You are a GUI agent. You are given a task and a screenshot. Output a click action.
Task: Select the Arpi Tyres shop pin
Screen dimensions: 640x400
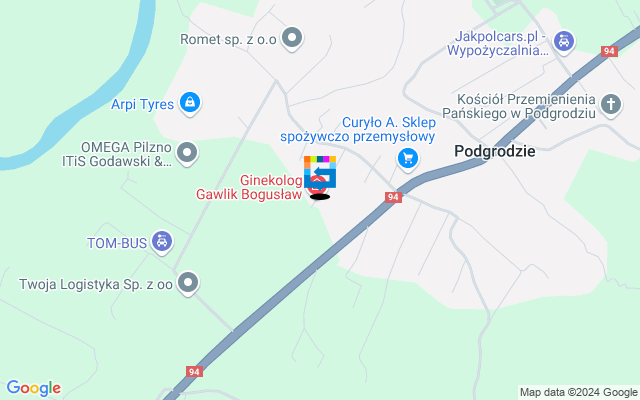pos(190,102)
